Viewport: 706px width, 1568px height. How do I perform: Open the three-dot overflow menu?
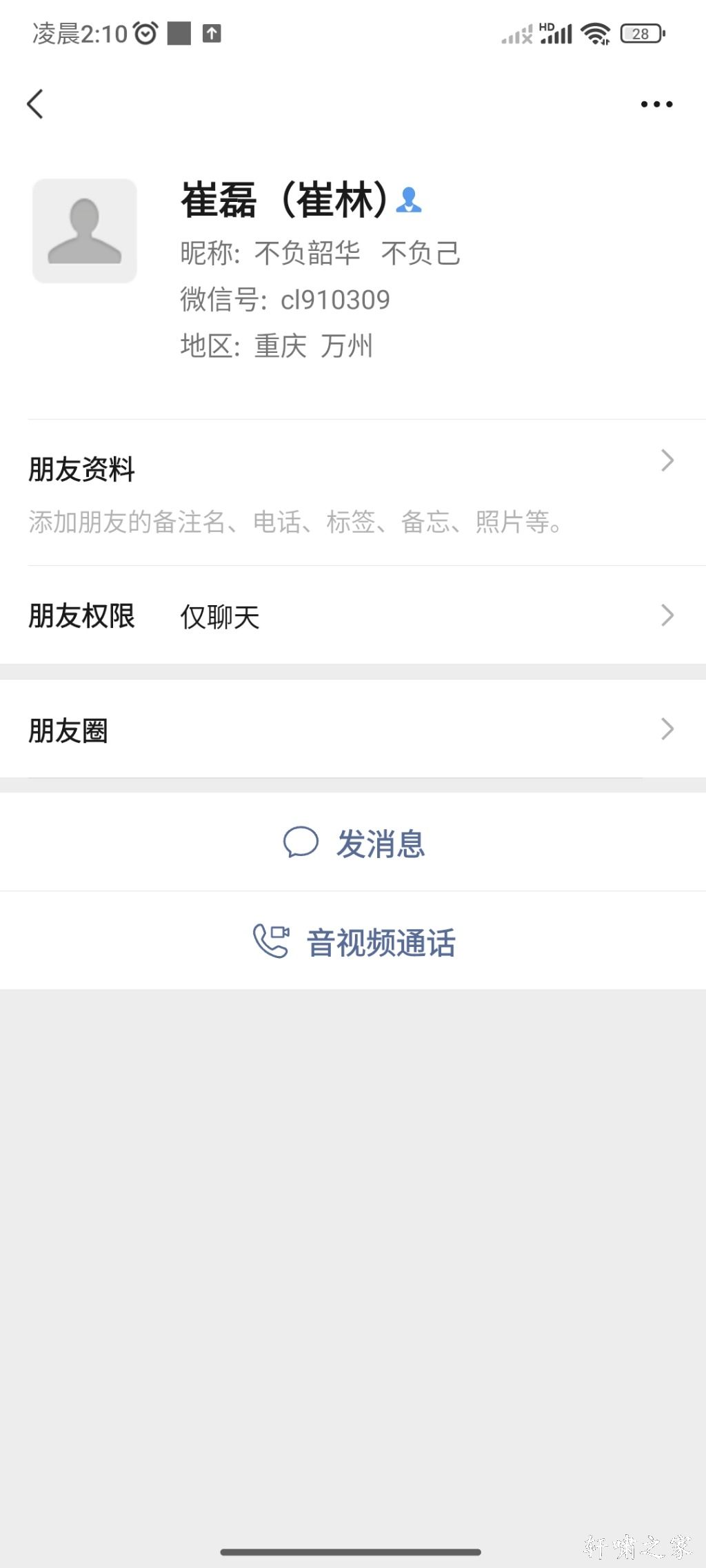point(656,104)
